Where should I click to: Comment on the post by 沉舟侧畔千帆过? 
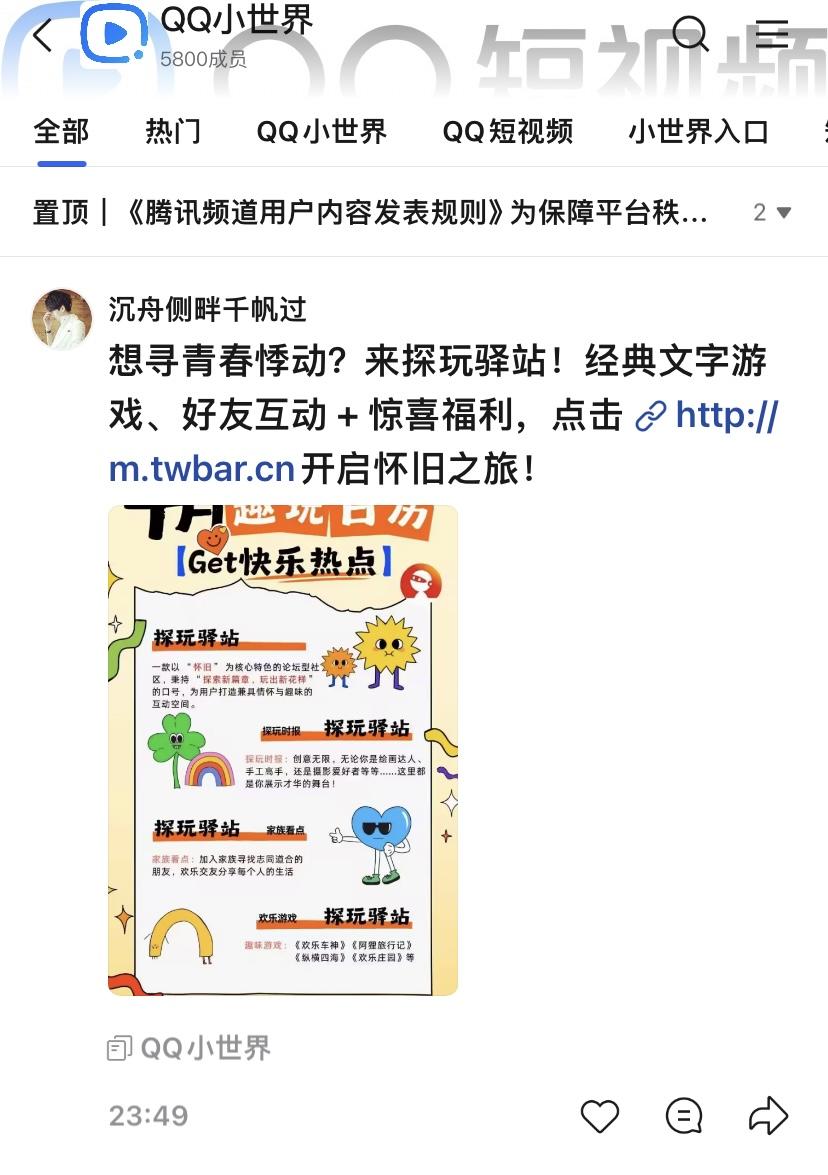point(684,1115)
